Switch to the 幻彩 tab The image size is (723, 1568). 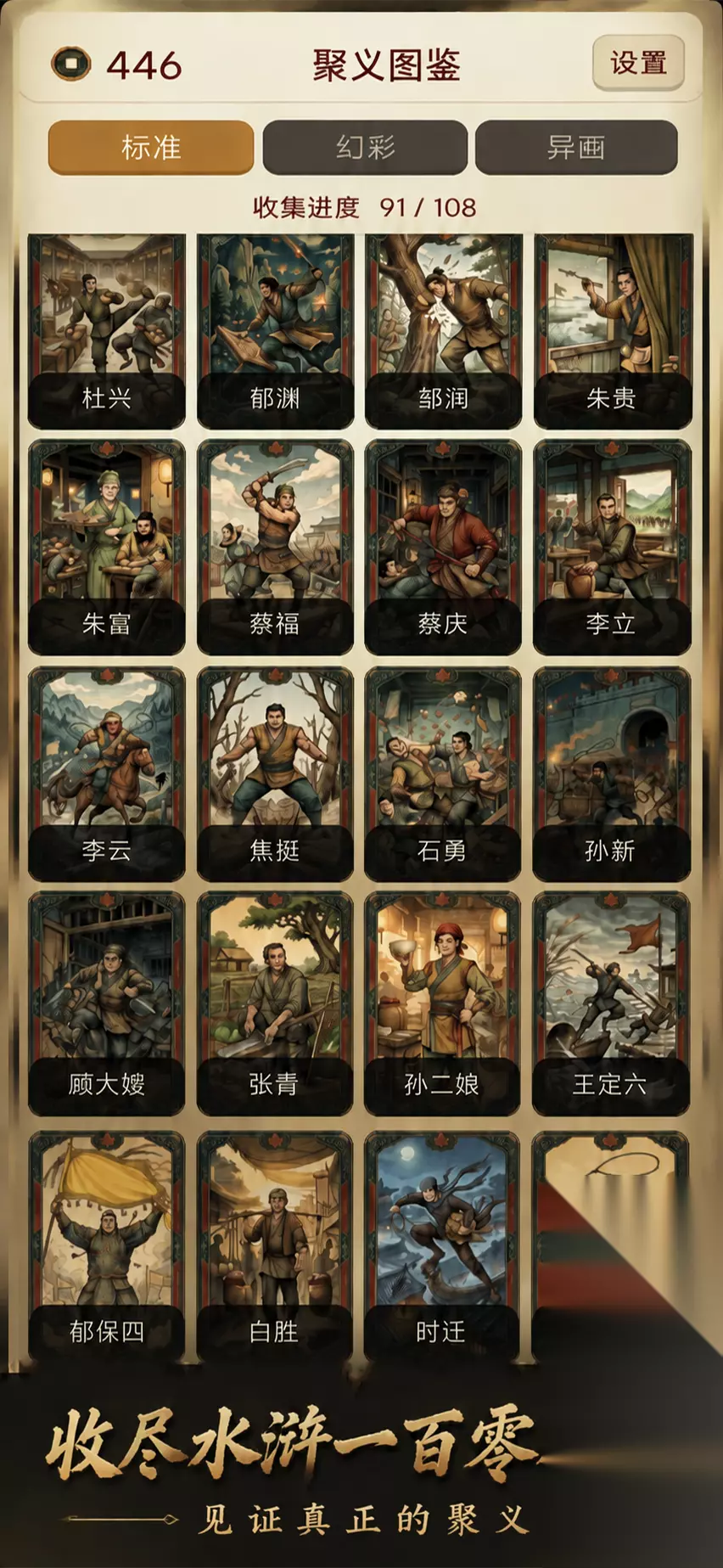(x=365, y=147)
